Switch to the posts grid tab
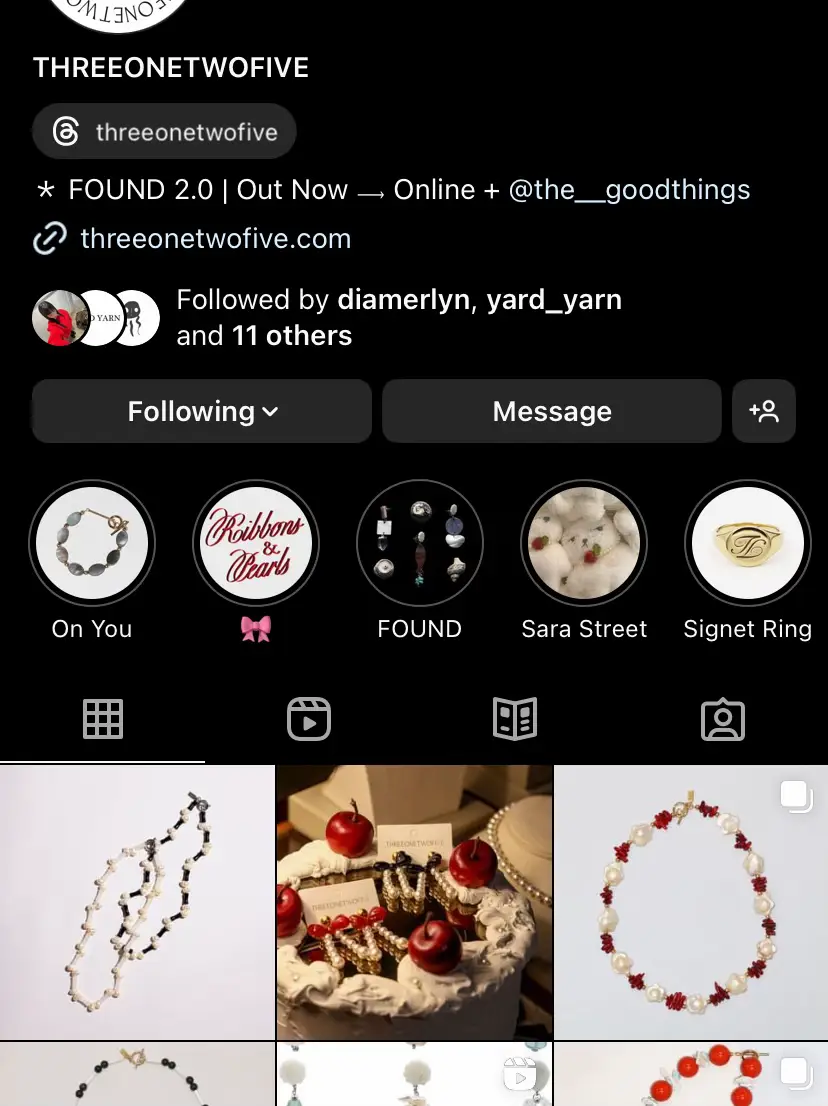 coord(103,719)
